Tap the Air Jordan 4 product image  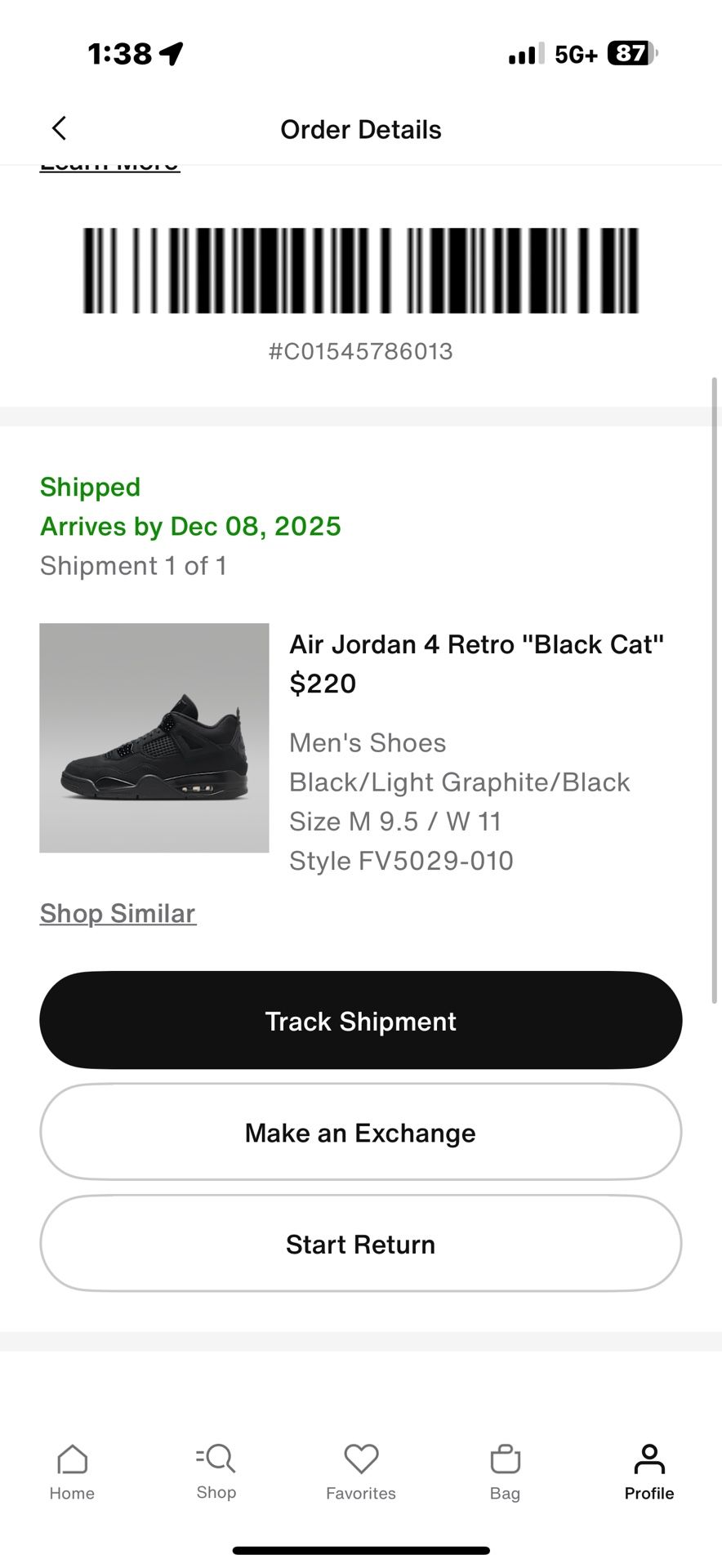(x=154, y=737)
